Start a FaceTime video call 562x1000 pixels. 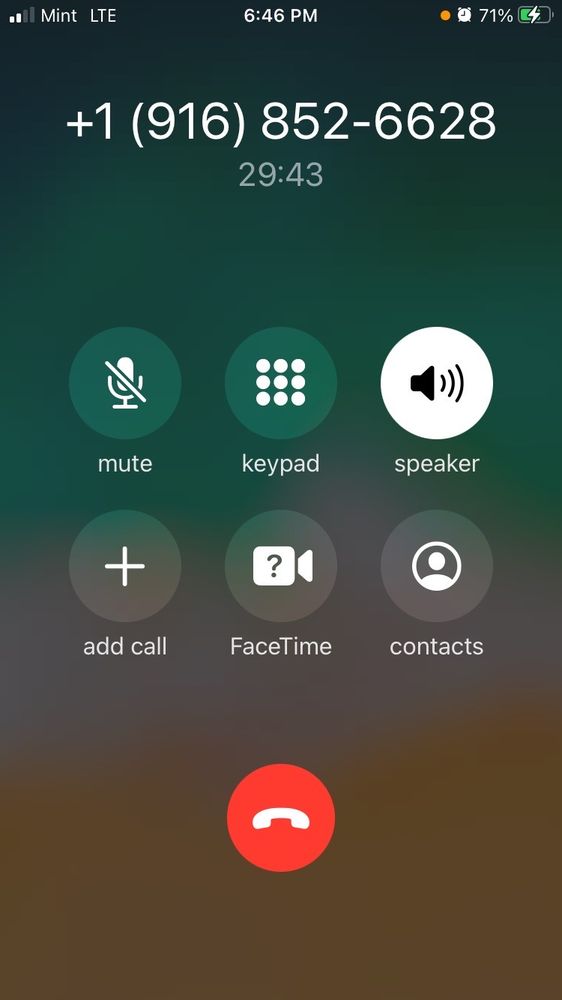pos(281,566)
